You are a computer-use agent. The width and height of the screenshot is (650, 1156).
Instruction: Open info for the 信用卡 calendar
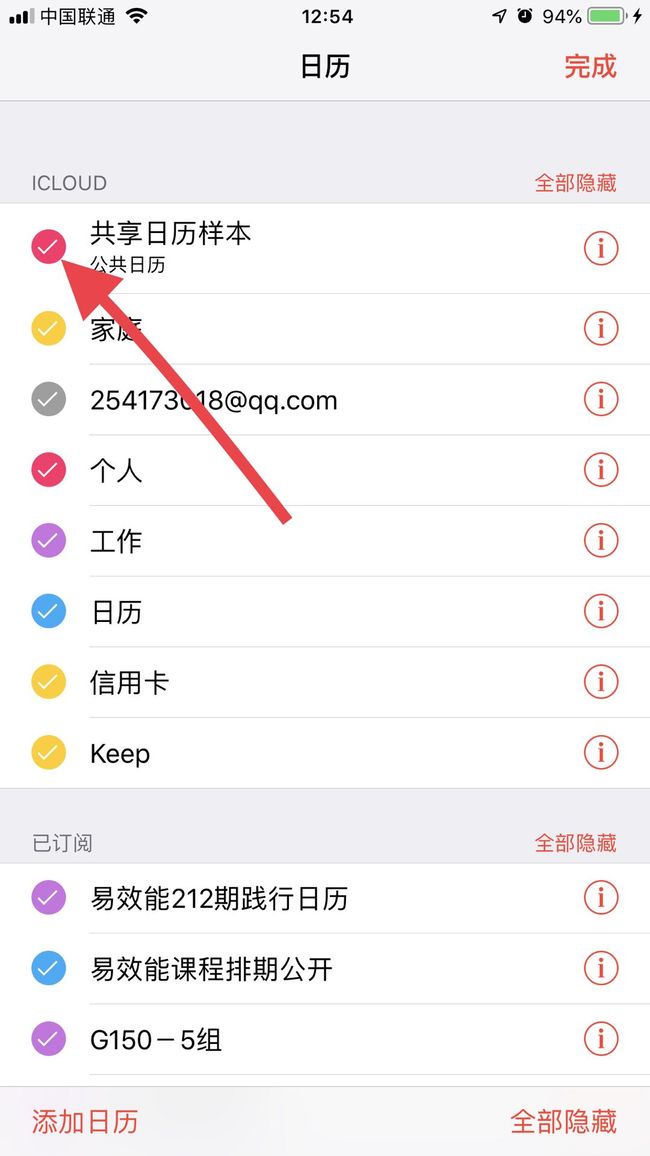coord(601,682)
